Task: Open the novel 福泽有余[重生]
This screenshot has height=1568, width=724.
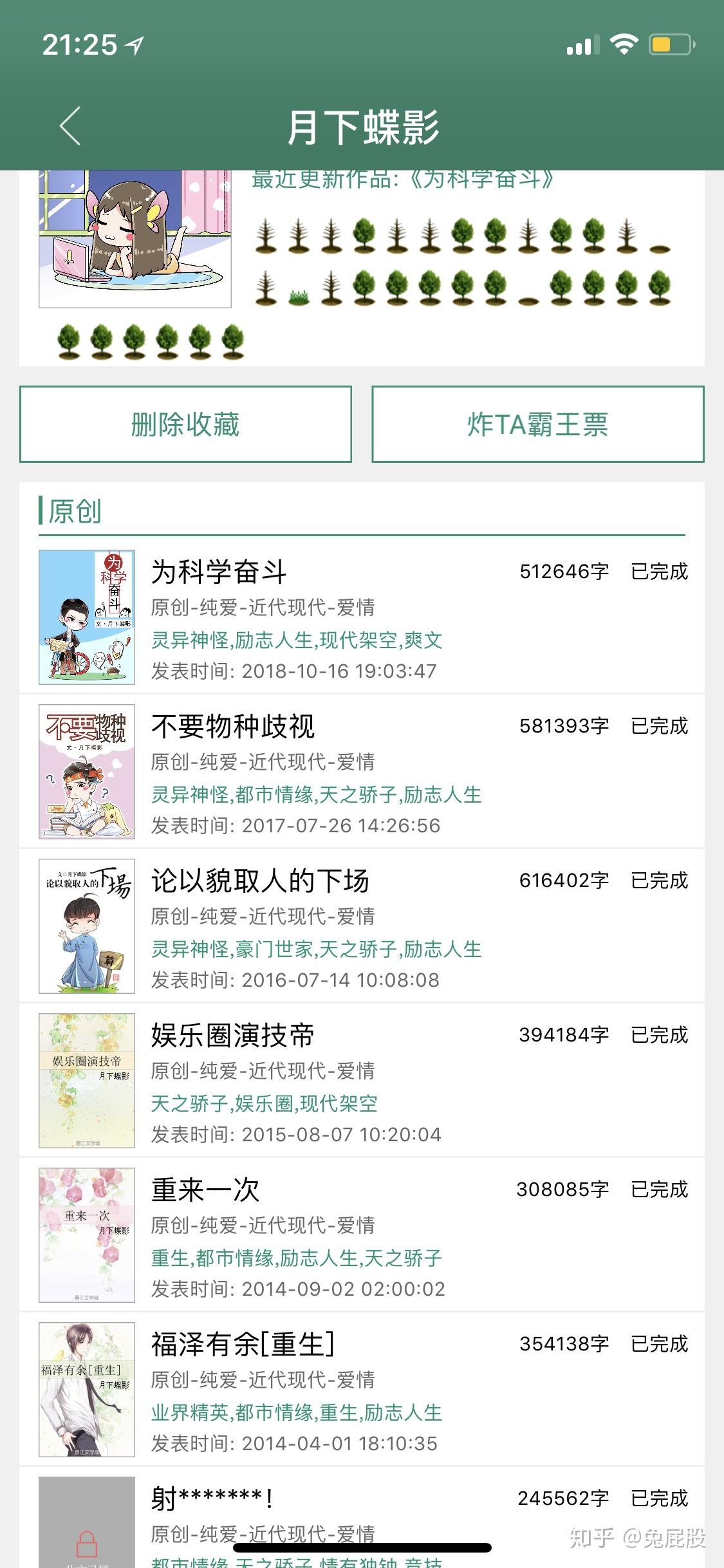Action: coord(243,1345)
